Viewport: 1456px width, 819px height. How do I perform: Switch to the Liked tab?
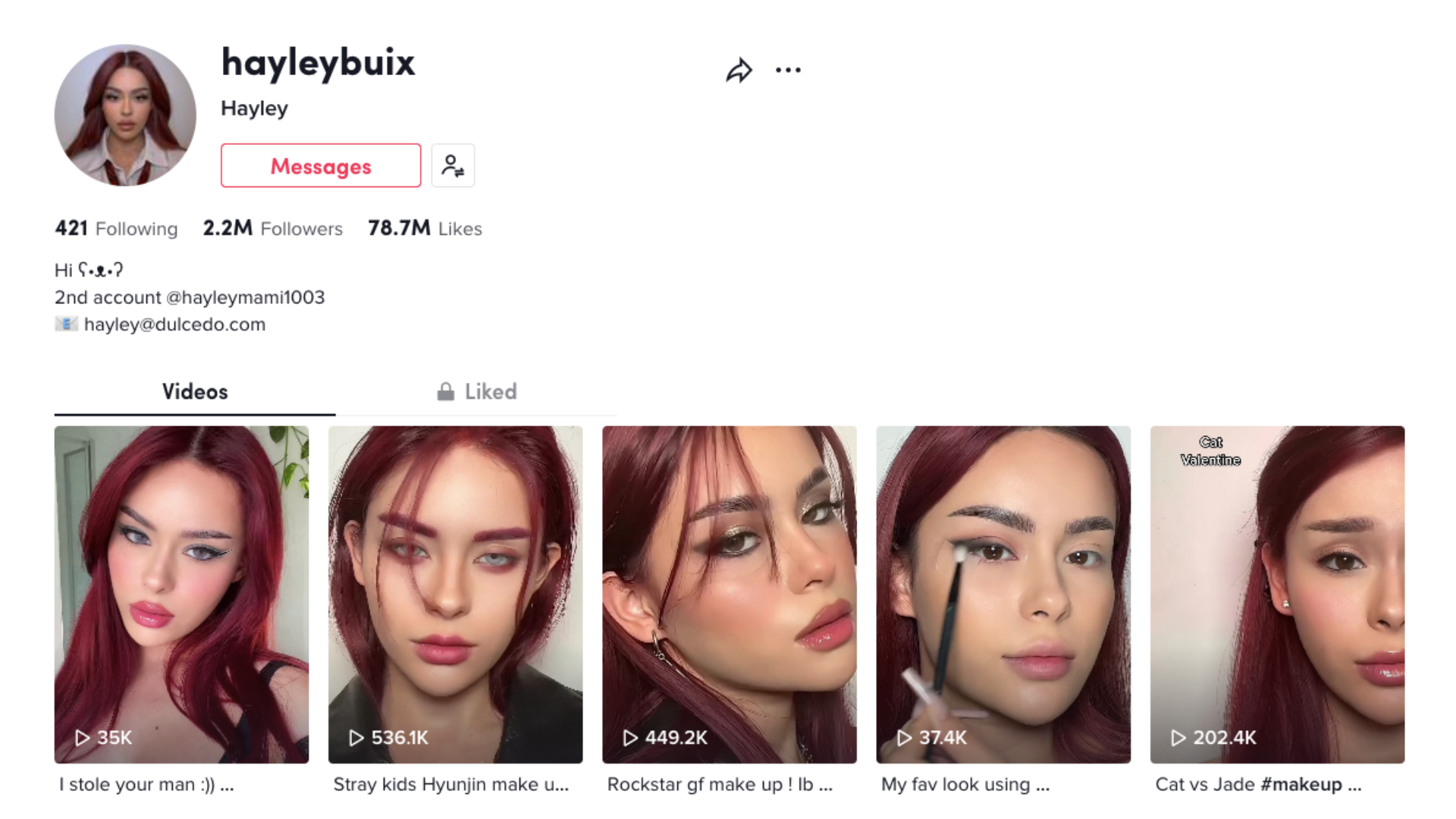[x=477, y=391]
